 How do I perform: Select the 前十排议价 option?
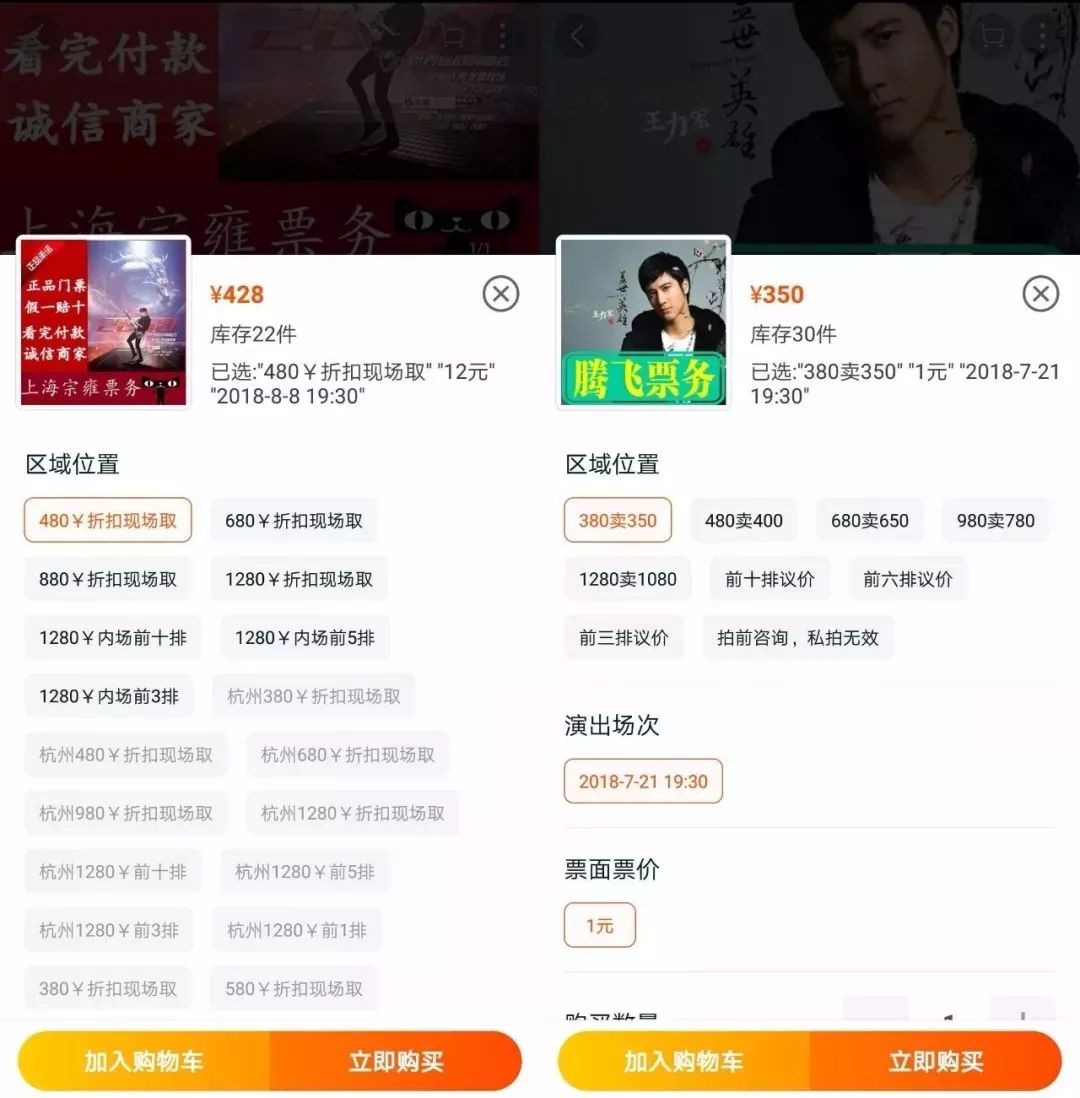770,579
